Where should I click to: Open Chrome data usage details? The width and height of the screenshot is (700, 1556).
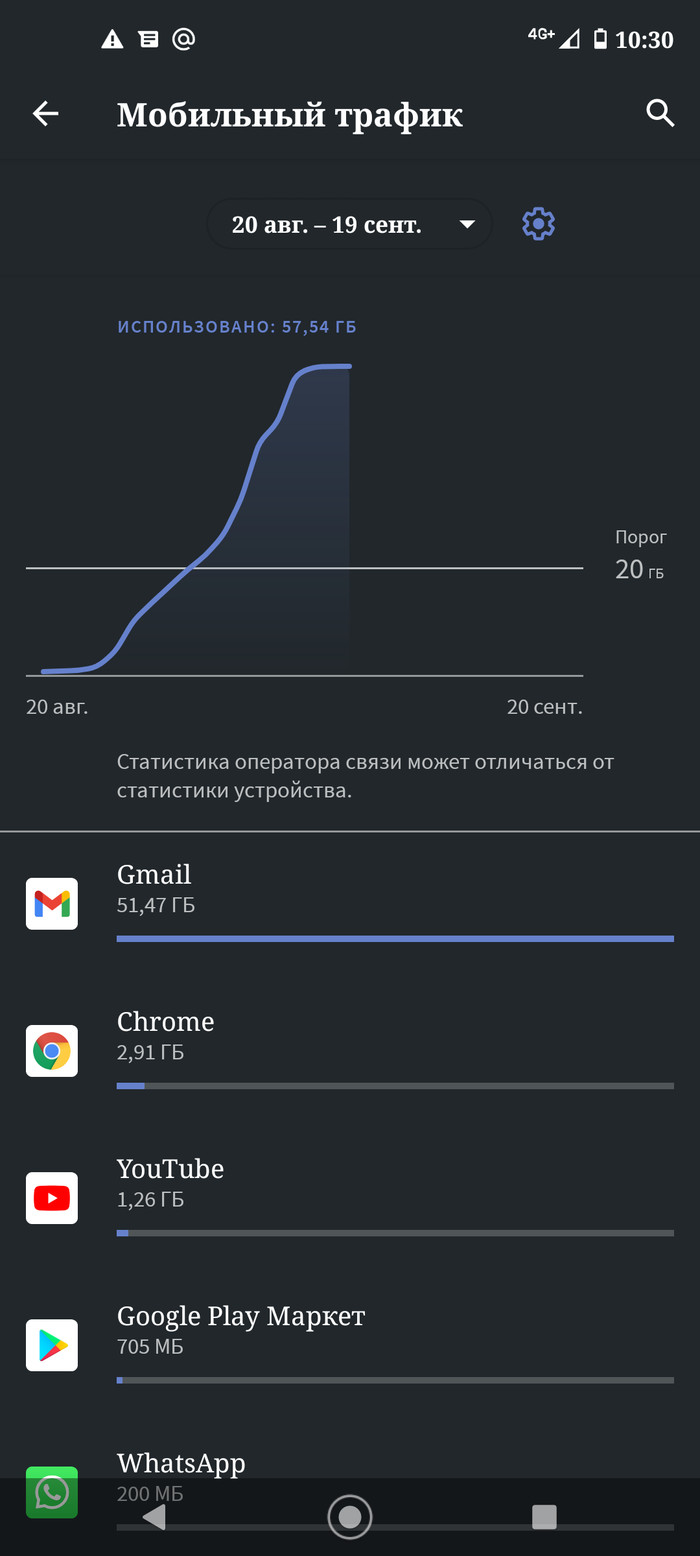[x=350, y=1050]
